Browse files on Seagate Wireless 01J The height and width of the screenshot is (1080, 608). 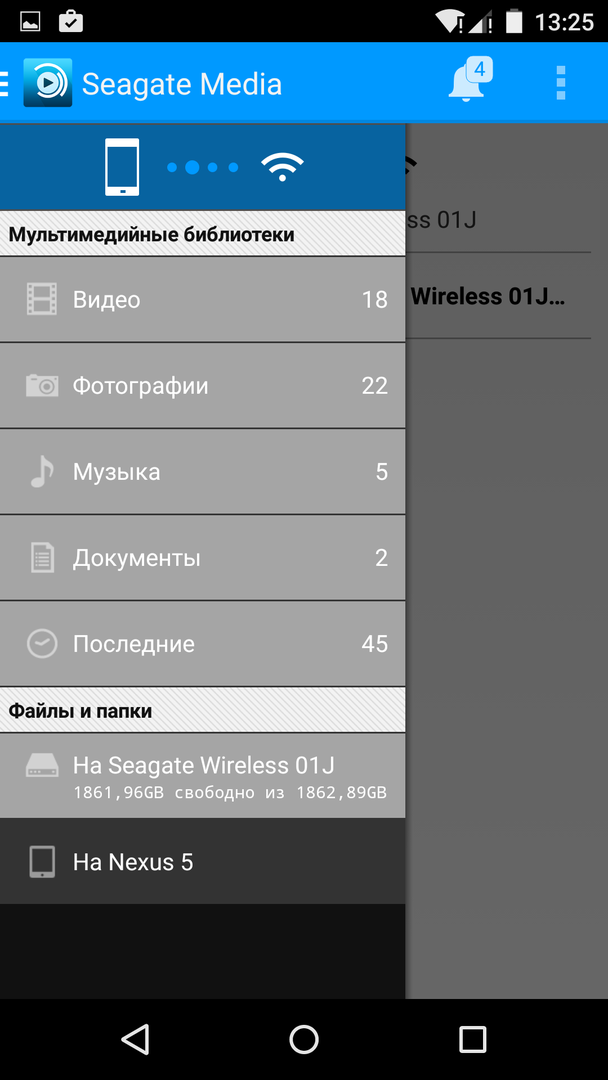pos(202,775)
